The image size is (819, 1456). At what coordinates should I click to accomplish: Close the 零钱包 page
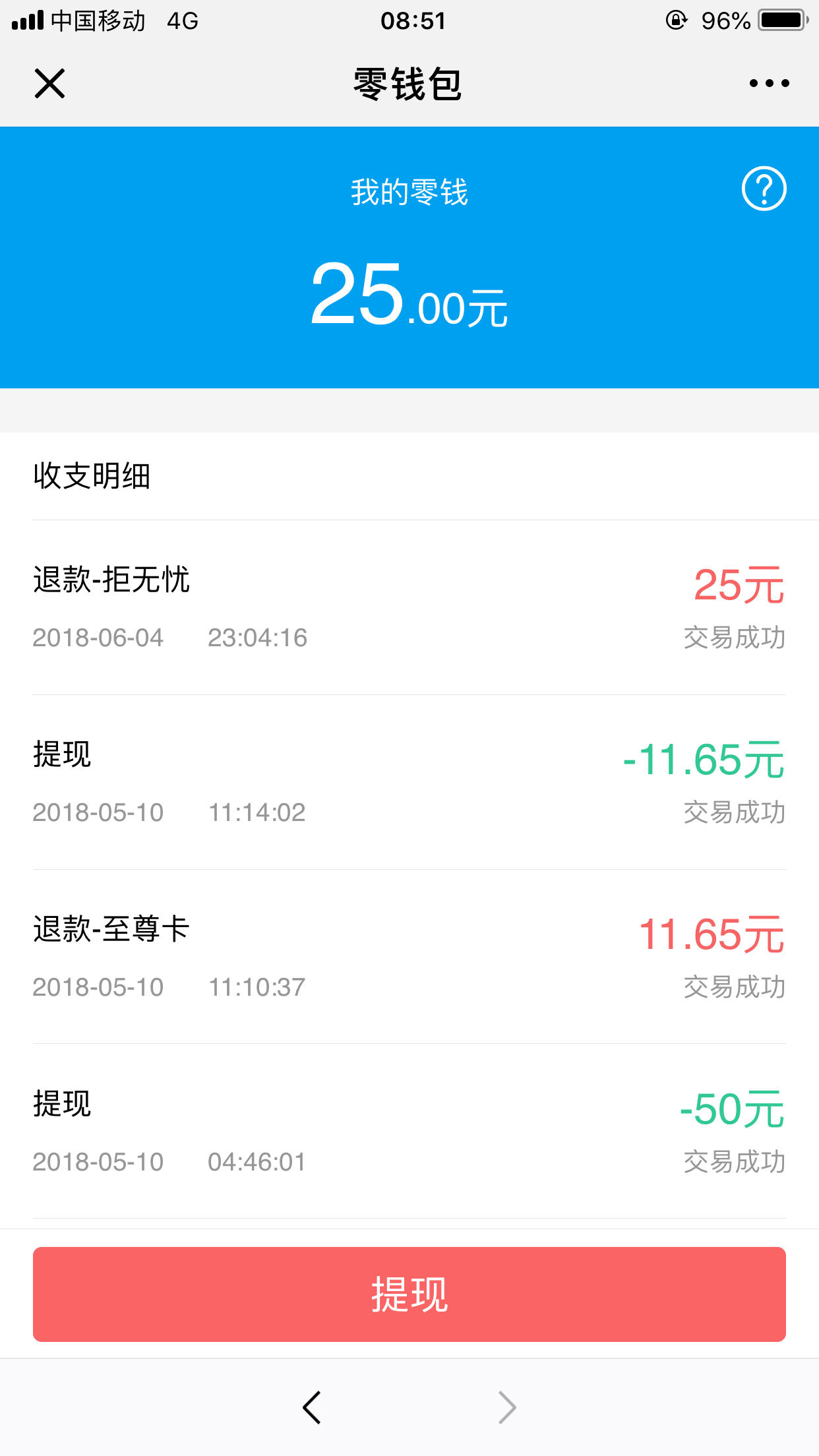click(x=49, y=84)
